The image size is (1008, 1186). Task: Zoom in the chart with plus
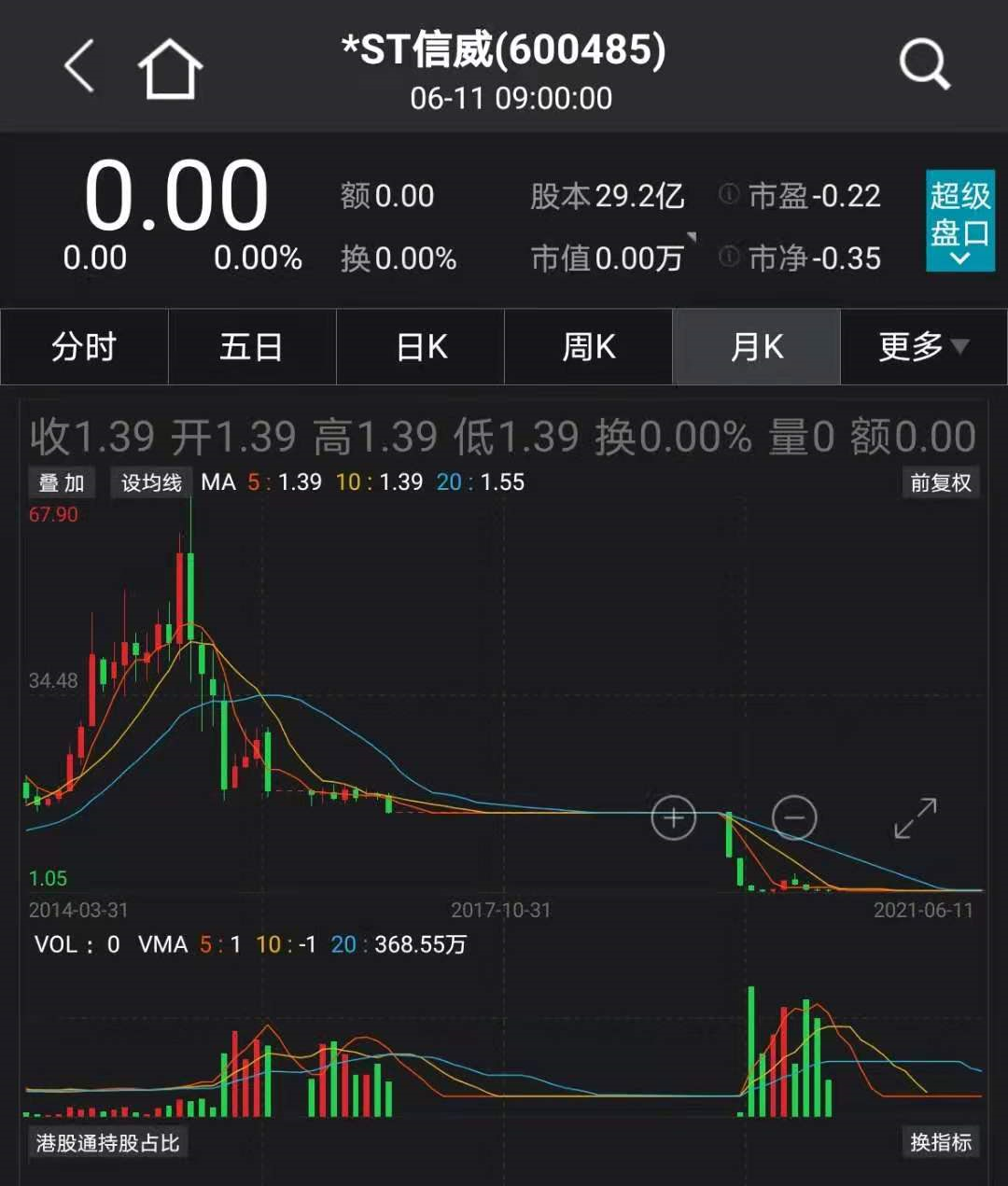click(x=673, y=818)
